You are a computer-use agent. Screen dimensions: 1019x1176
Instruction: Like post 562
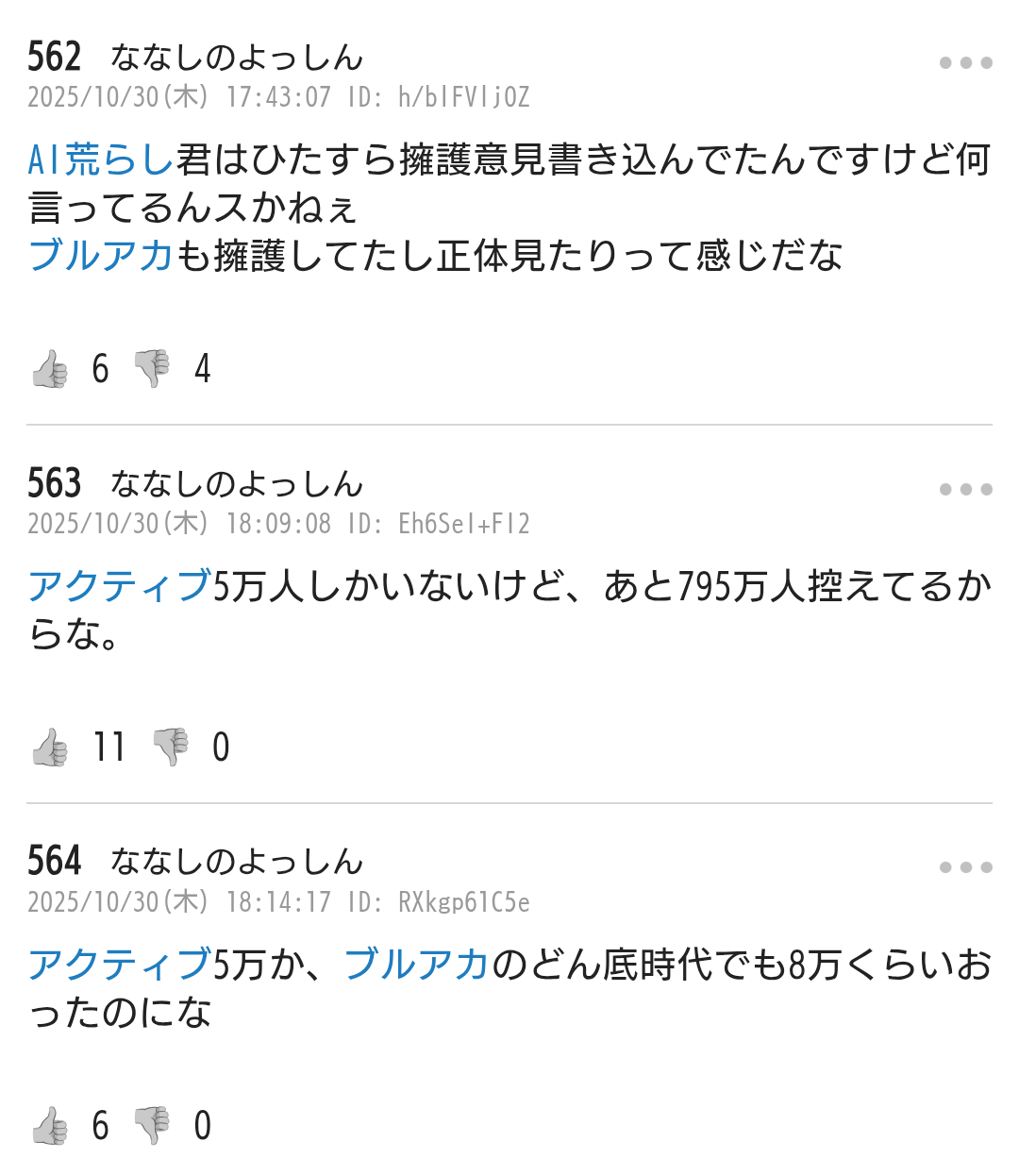click(x=50, y=369)
